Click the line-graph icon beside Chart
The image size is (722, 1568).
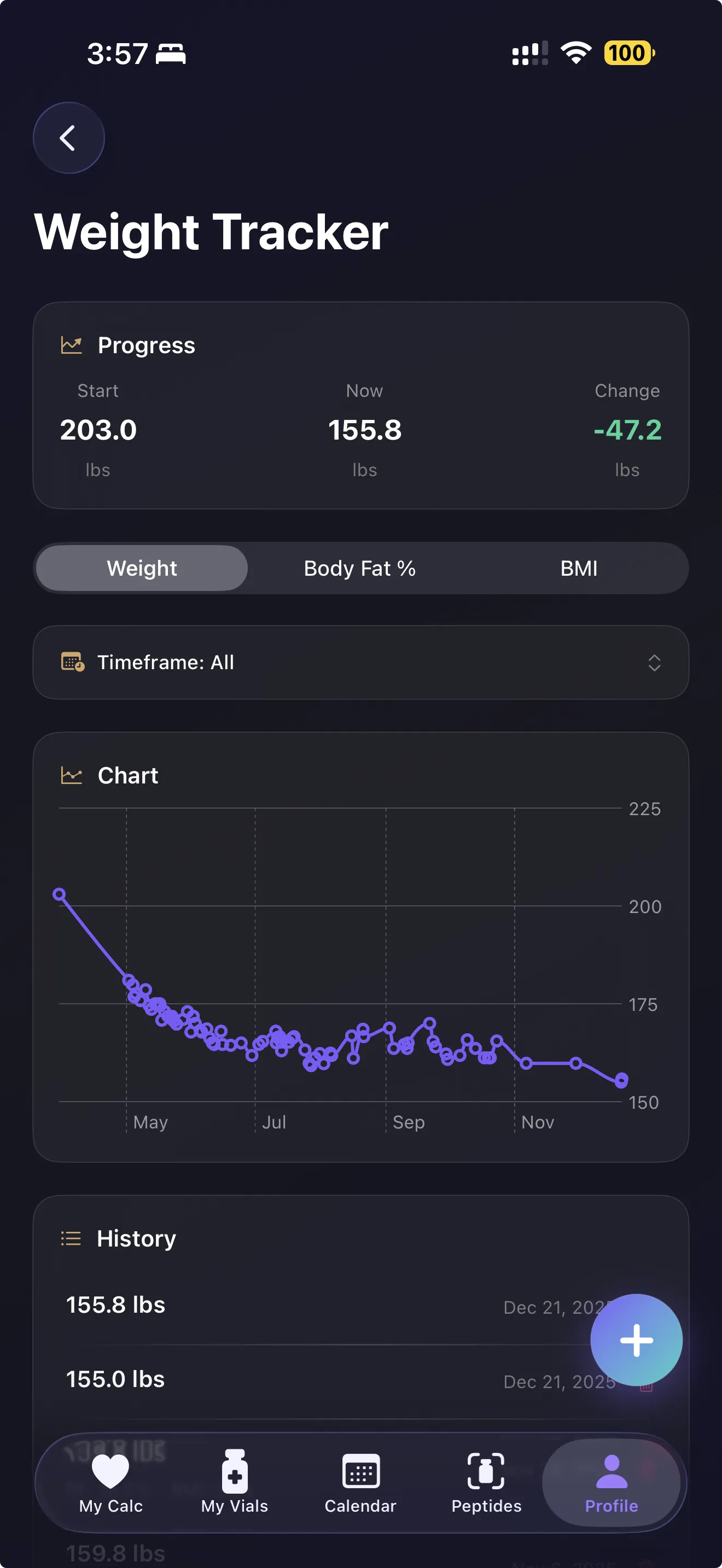click(x=71, y=775)
